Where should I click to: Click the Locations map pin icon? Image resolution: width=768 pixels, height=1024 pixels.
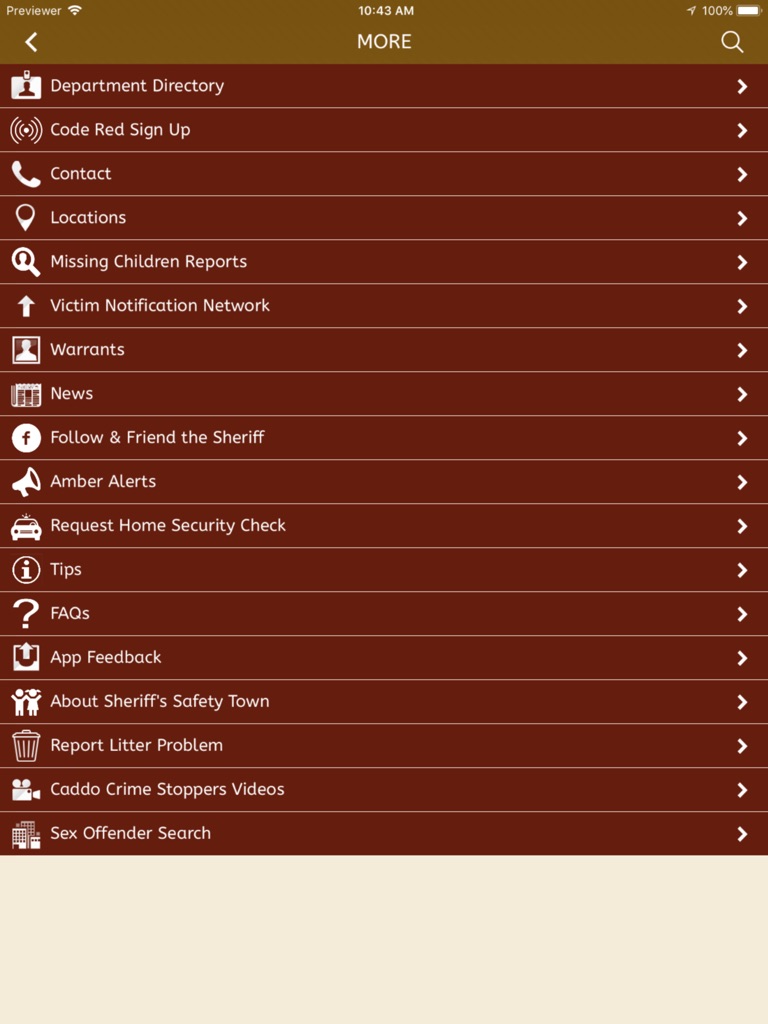(26, 218)
